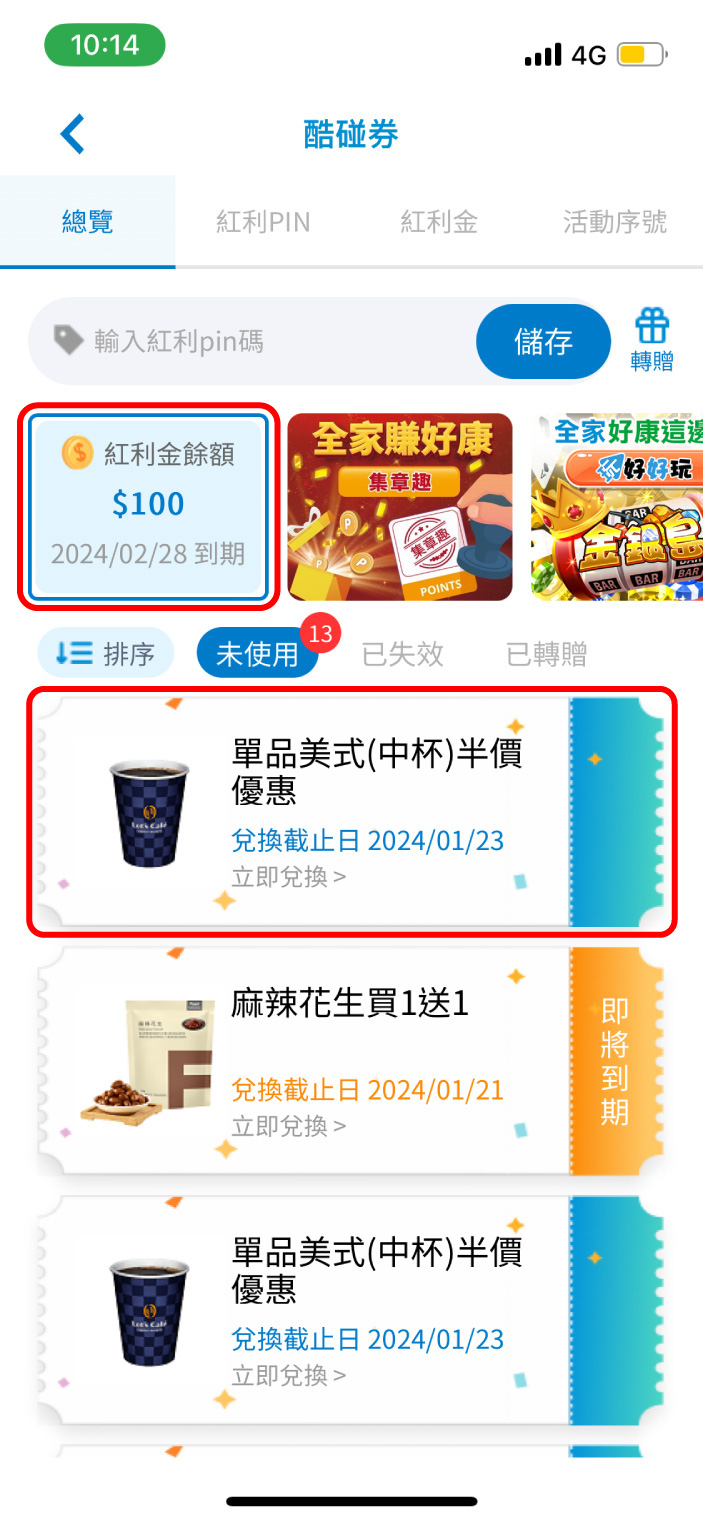Select the 總覽 tab

88,222
